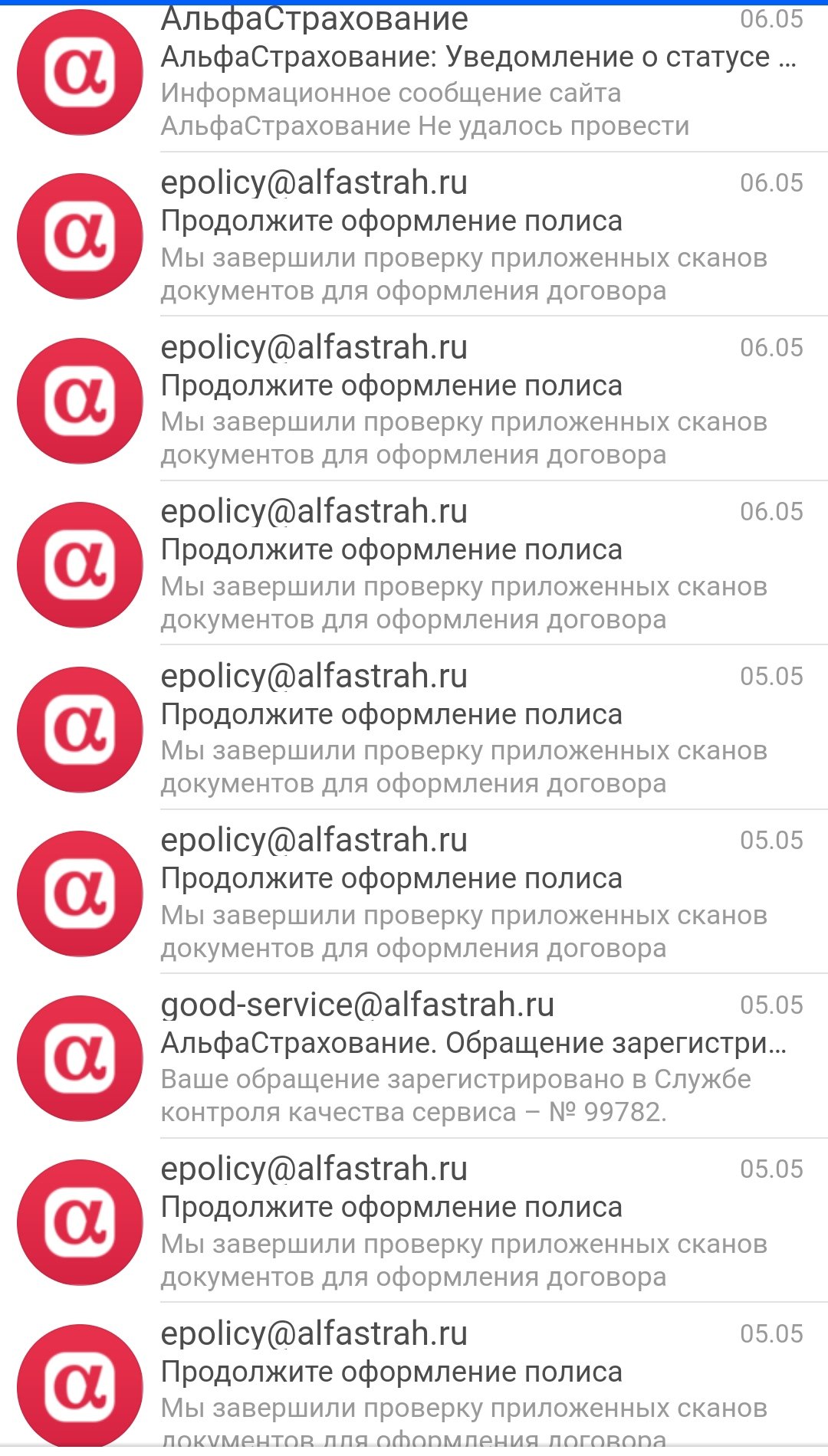Select the good-service@alfastrah.ru email via its avatar
Viewport: 828px width, 1456px height.
pyautogui.click(x=80, y=1058)
